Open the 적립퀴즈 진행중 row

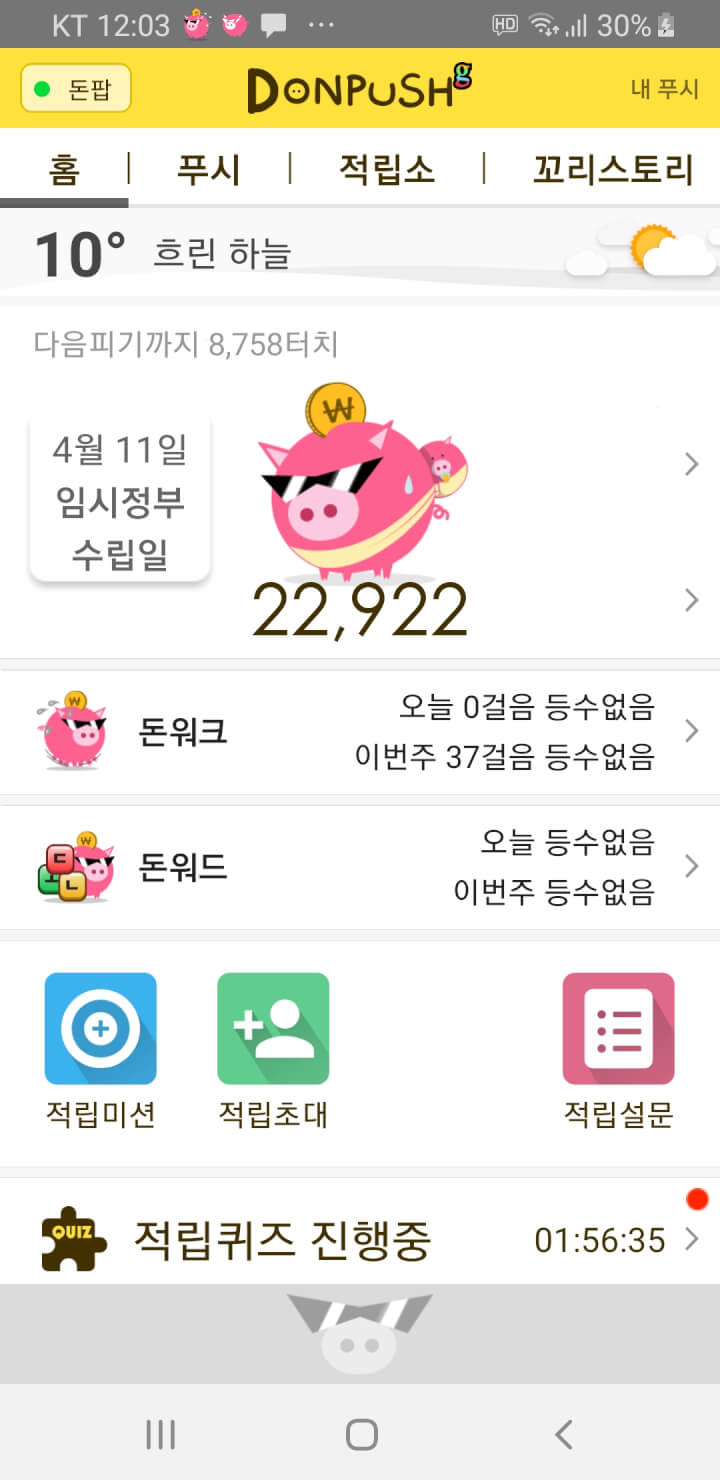360,1240
